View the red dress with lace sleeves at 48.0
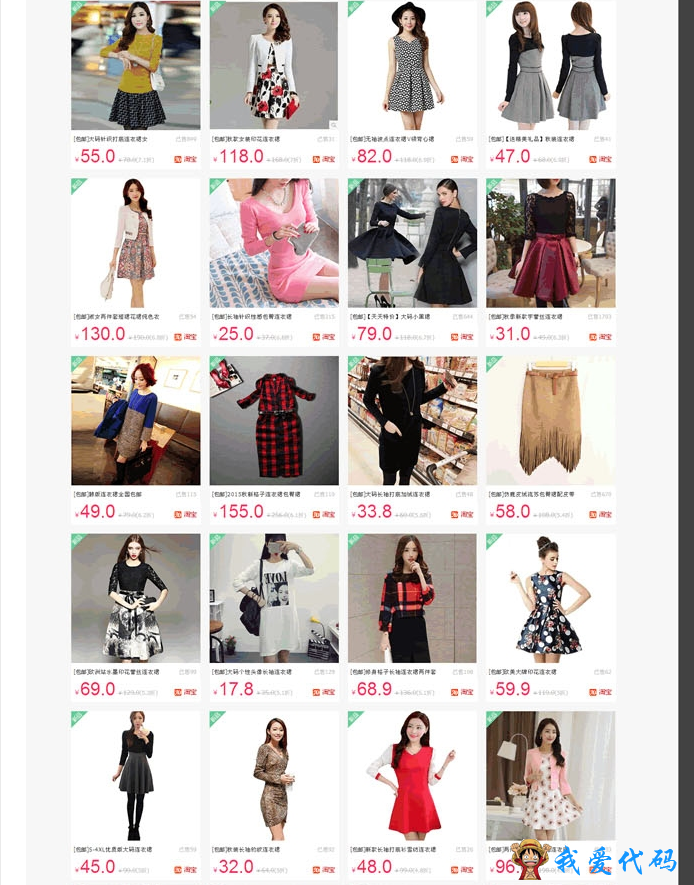Image resolution: width=694 pixels, height=885 pixels. click(412, 775)
